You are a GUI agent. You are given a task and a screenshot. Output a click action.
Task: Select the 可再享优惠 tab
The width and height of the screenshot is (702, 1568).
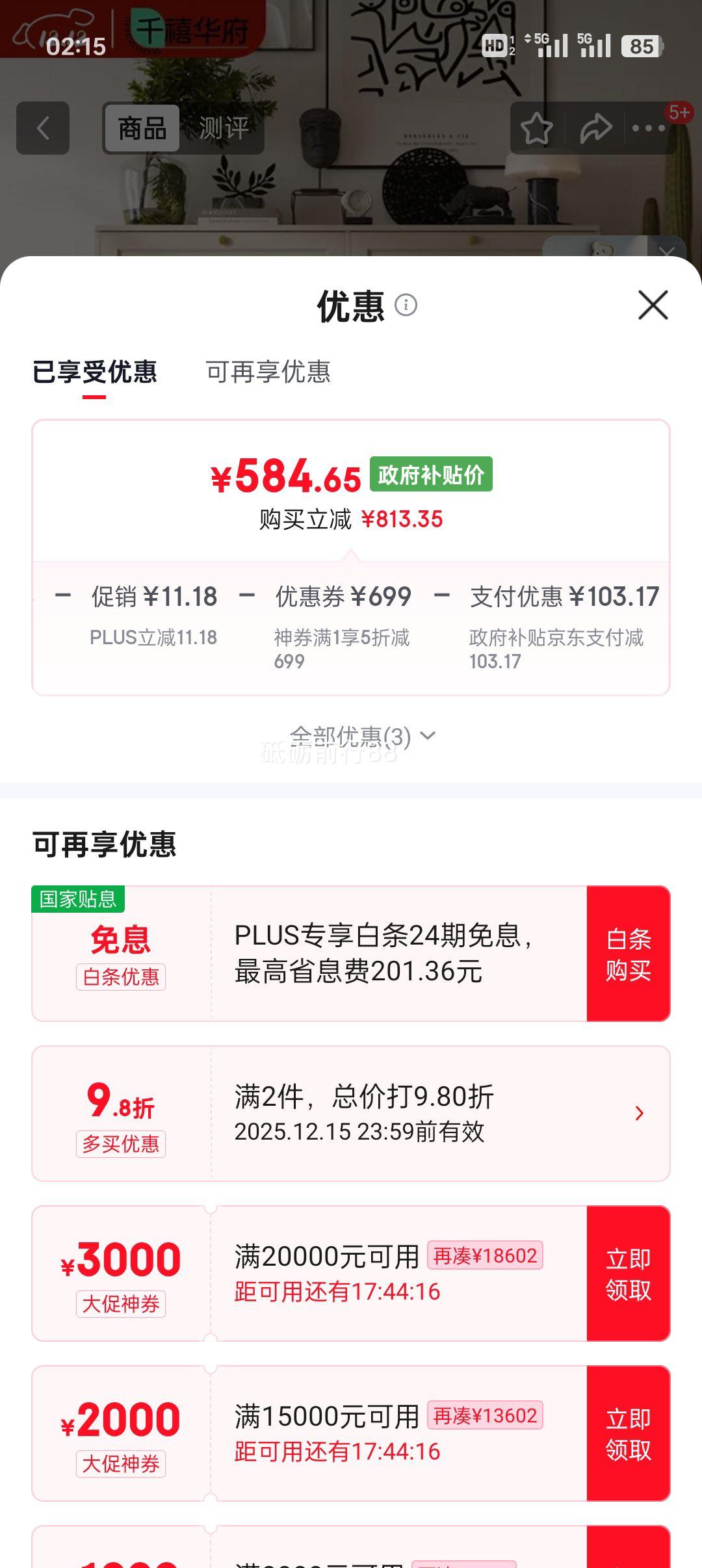coord(268,373)
